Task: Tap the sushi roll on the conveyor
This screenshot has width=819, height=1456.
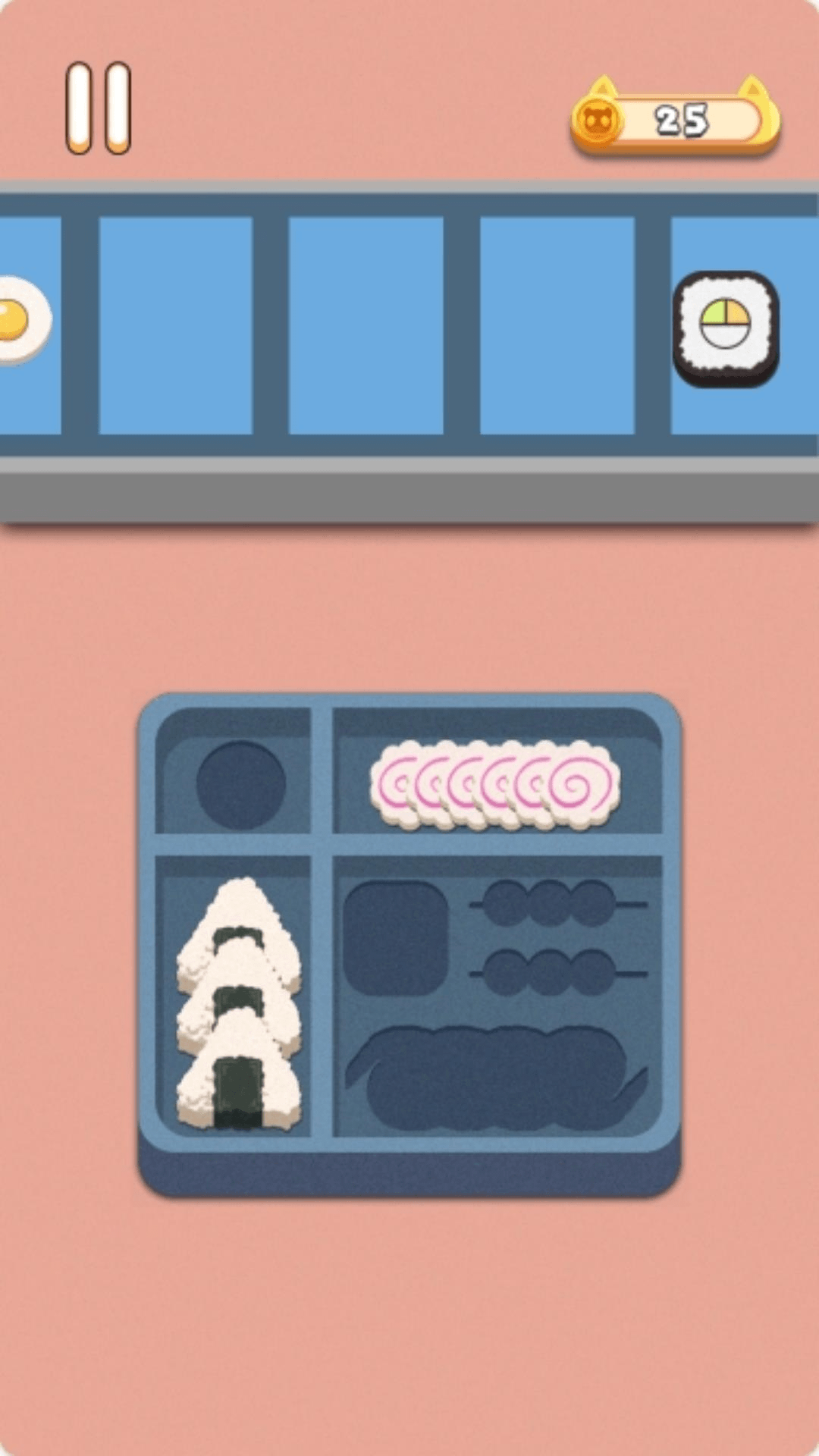Action: tap(726, 328)
